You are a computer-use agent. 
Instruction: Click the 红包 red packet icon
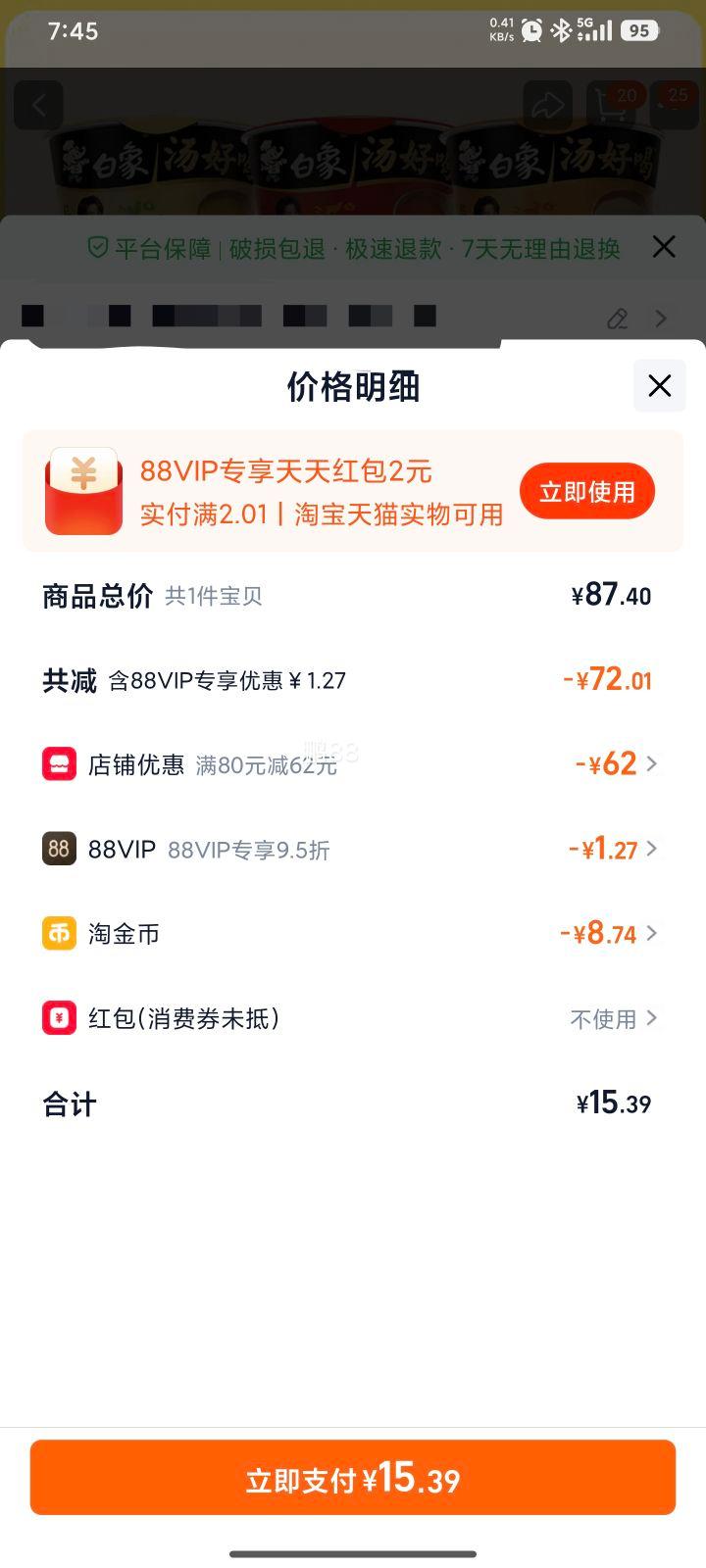(x=59, y=1018)
